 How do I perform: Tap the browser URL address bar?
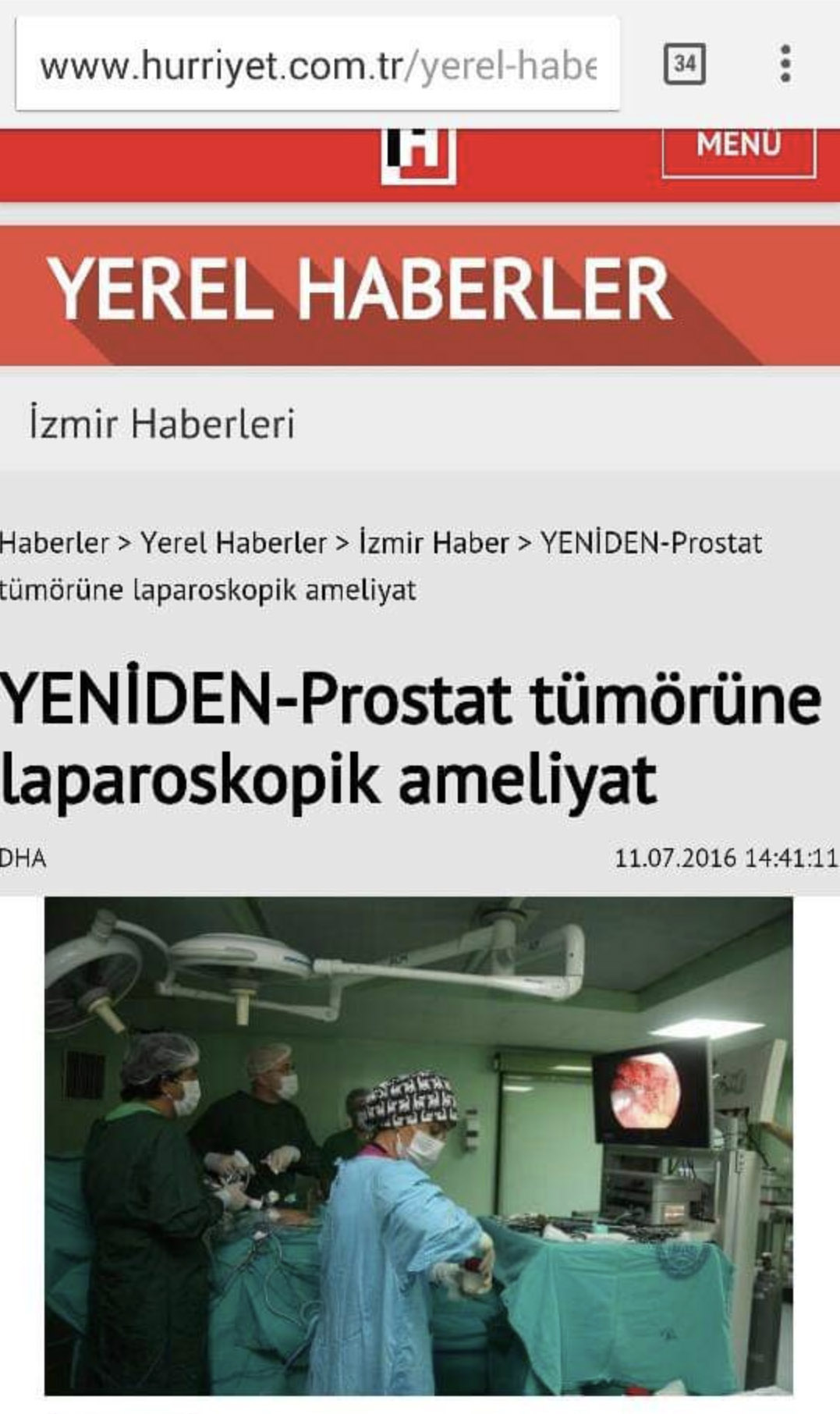[x=317, y=65]
